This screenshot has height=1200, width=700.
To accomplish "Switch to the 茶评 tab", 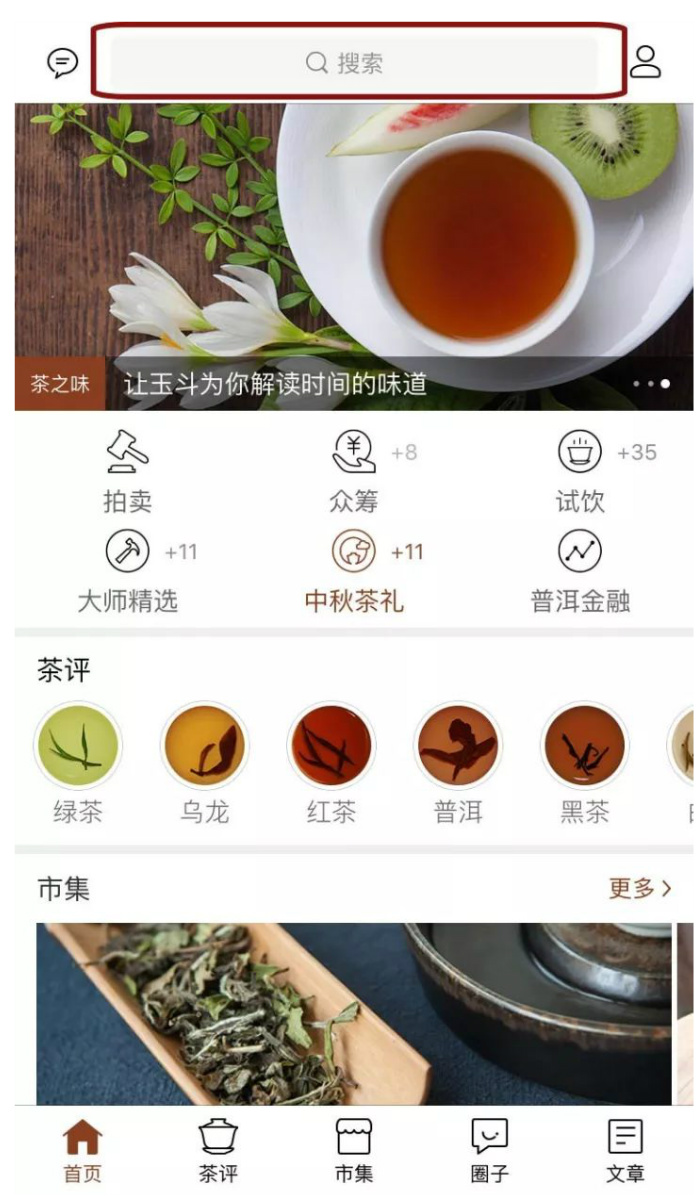I will [218, 1150].
